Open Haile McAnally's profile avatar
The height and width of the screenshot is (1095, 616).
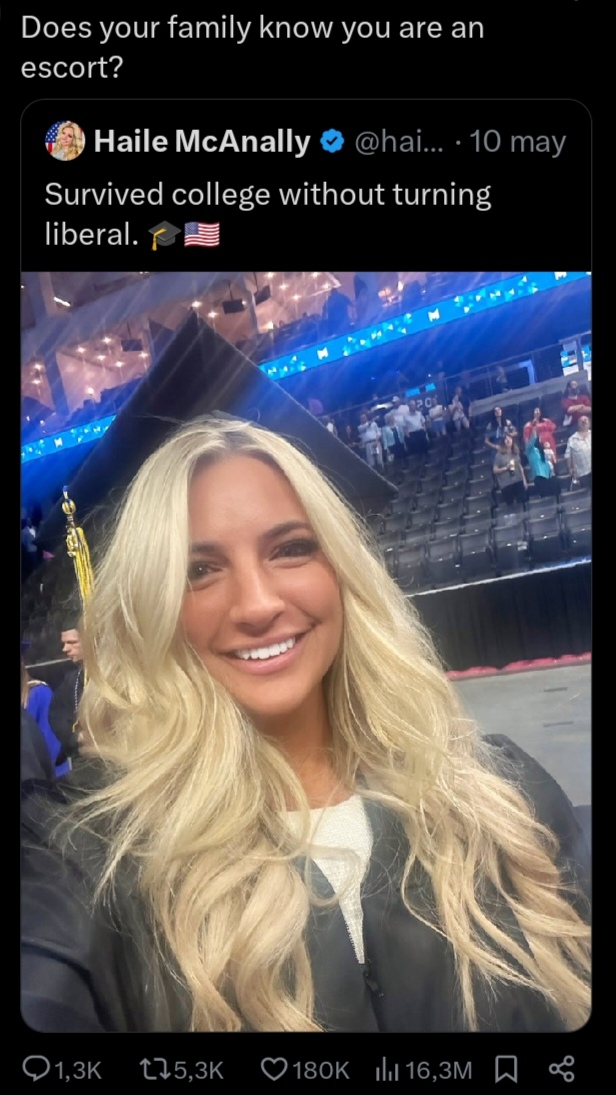click(x=65, y=141)
